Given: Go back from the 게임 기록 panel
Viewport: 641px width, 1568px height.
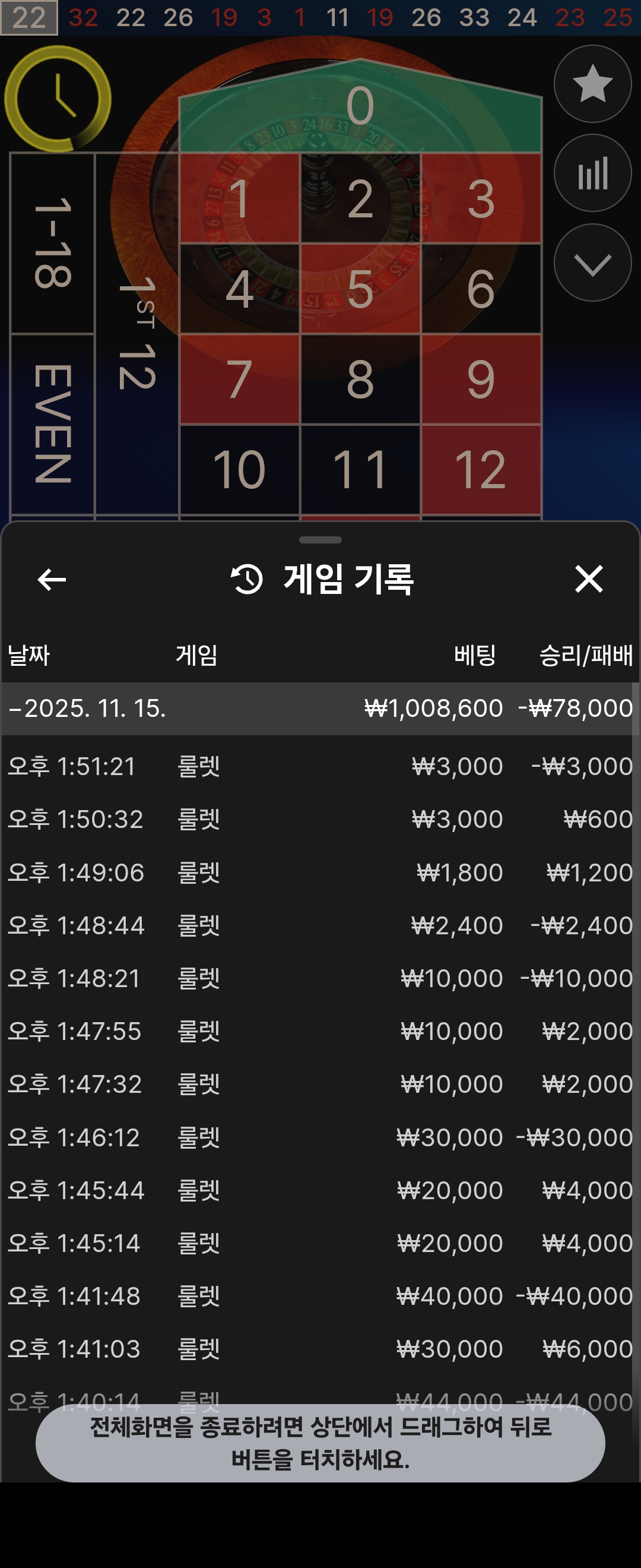Looking at the screenshot, I should click(52, 580).
